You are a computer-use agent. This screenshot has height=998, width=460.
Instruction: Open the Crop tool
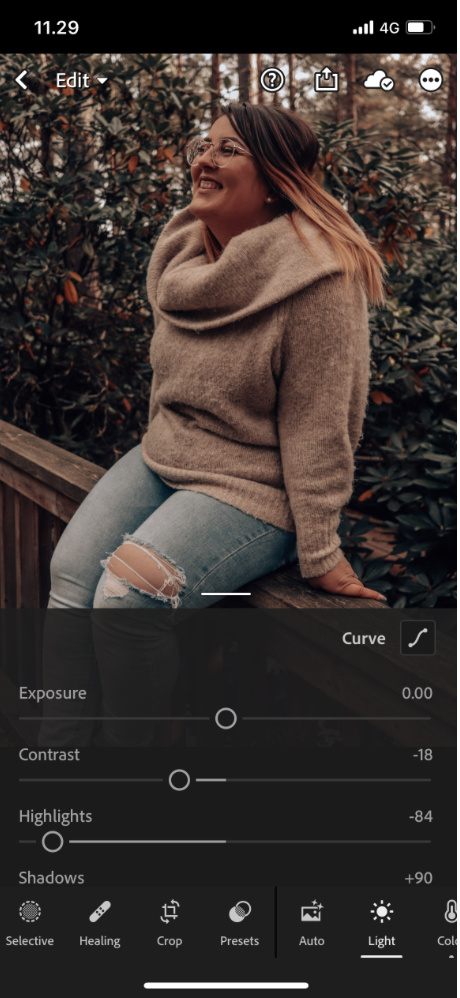[x=169, y=924]
